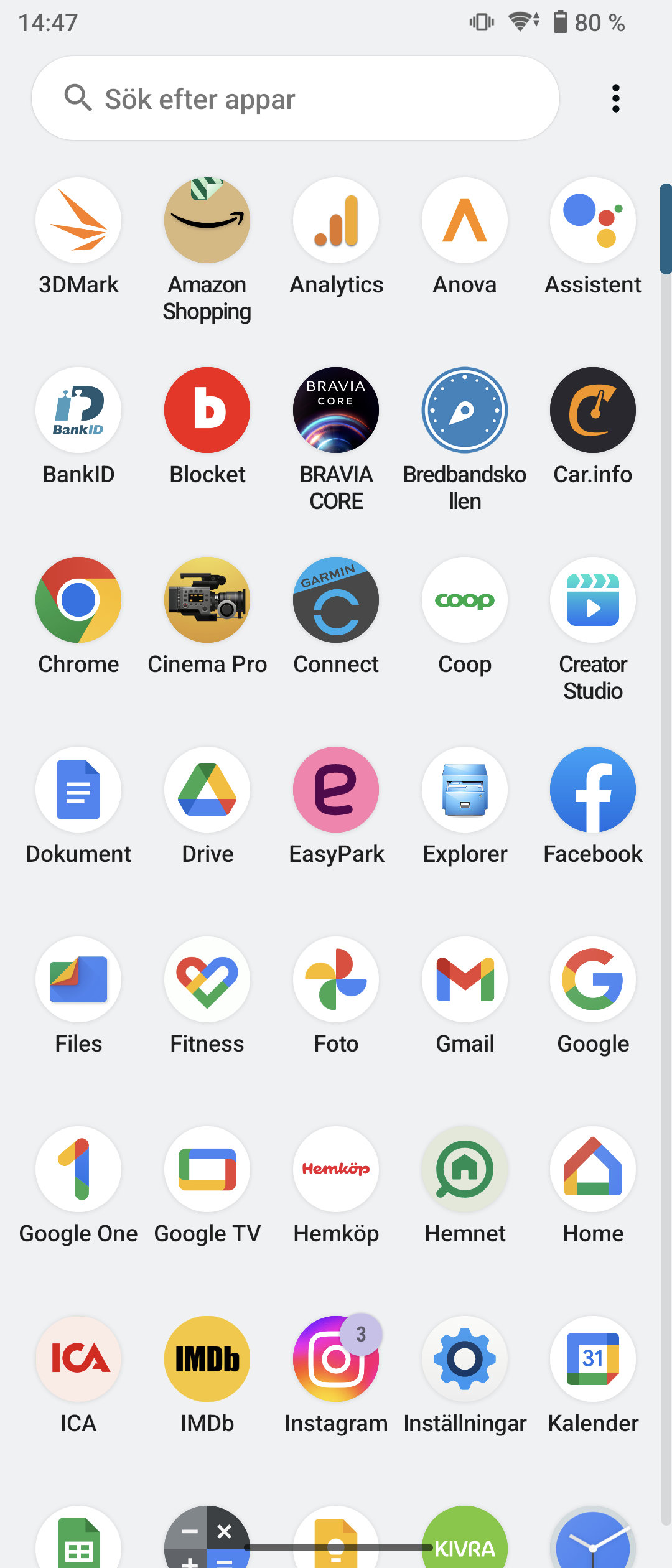672x1568 pixels.
Task: Launch Cinema Pro camera app
Action: (x=207, y=600)
